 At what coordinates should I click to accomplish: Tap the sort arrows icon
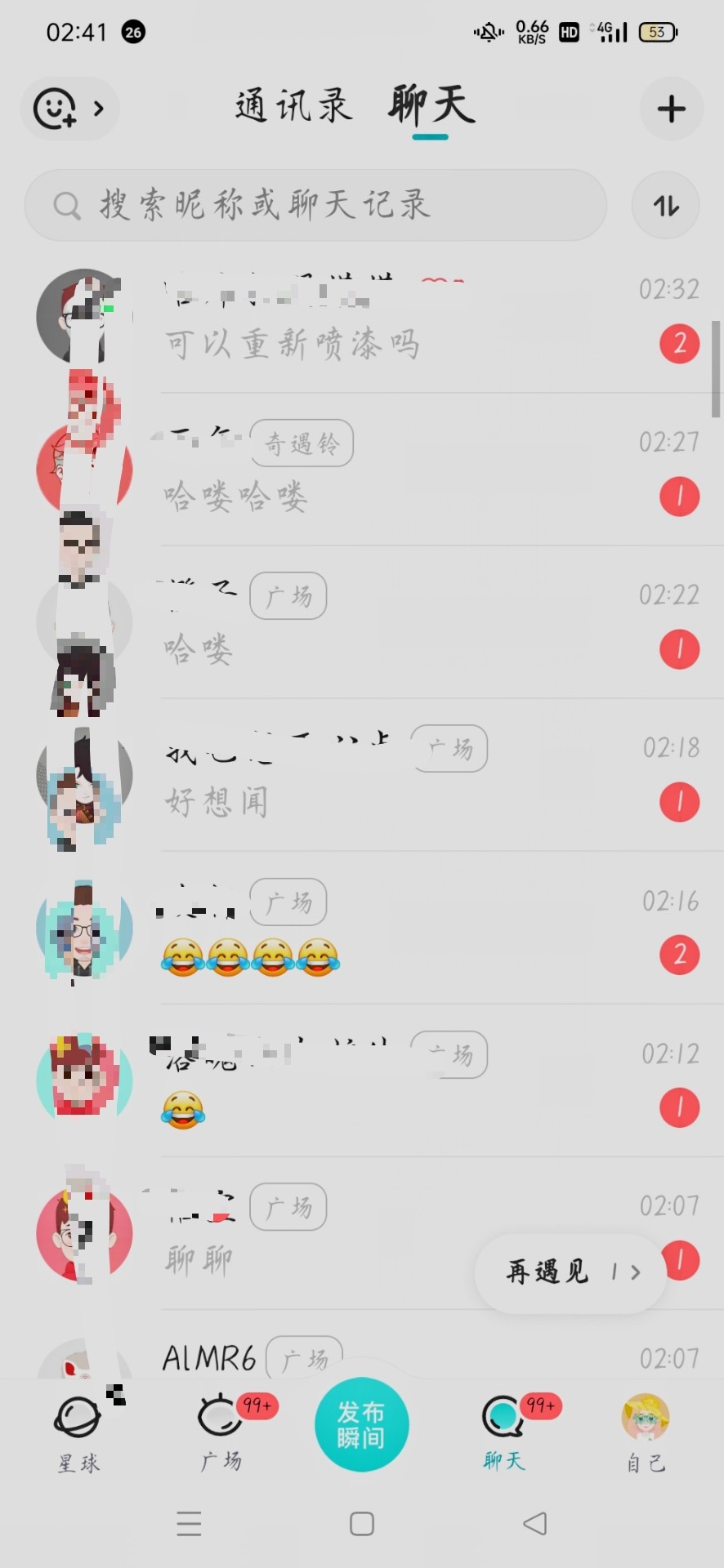[665, 206]
